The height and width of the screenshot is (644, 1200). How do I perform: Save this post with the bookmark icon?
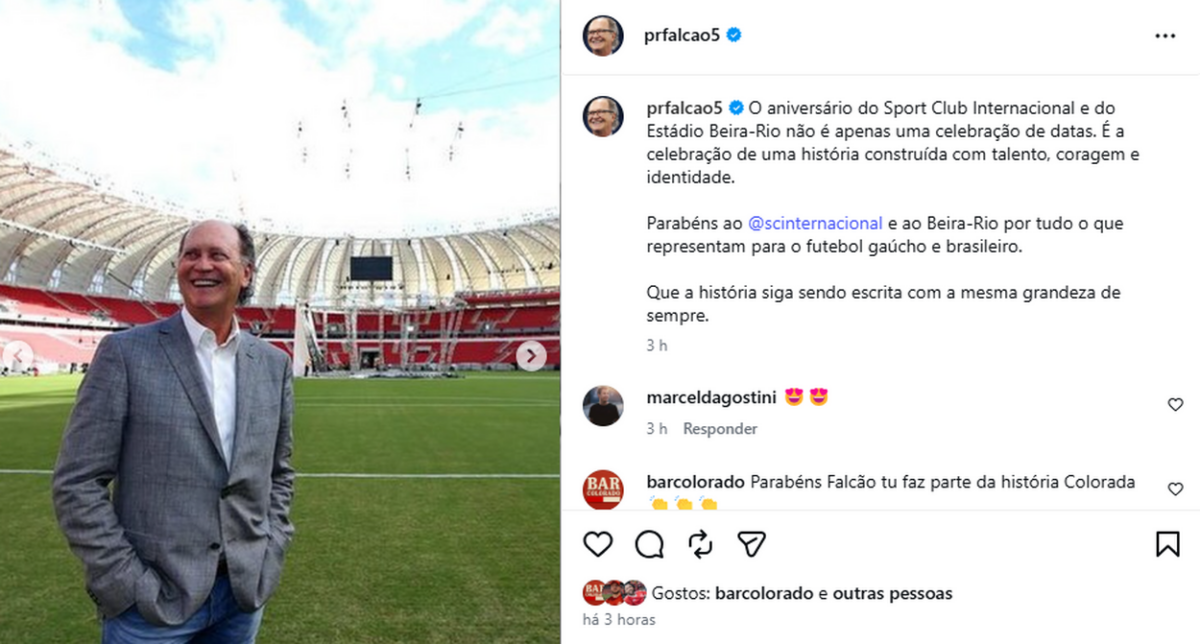1167,543
